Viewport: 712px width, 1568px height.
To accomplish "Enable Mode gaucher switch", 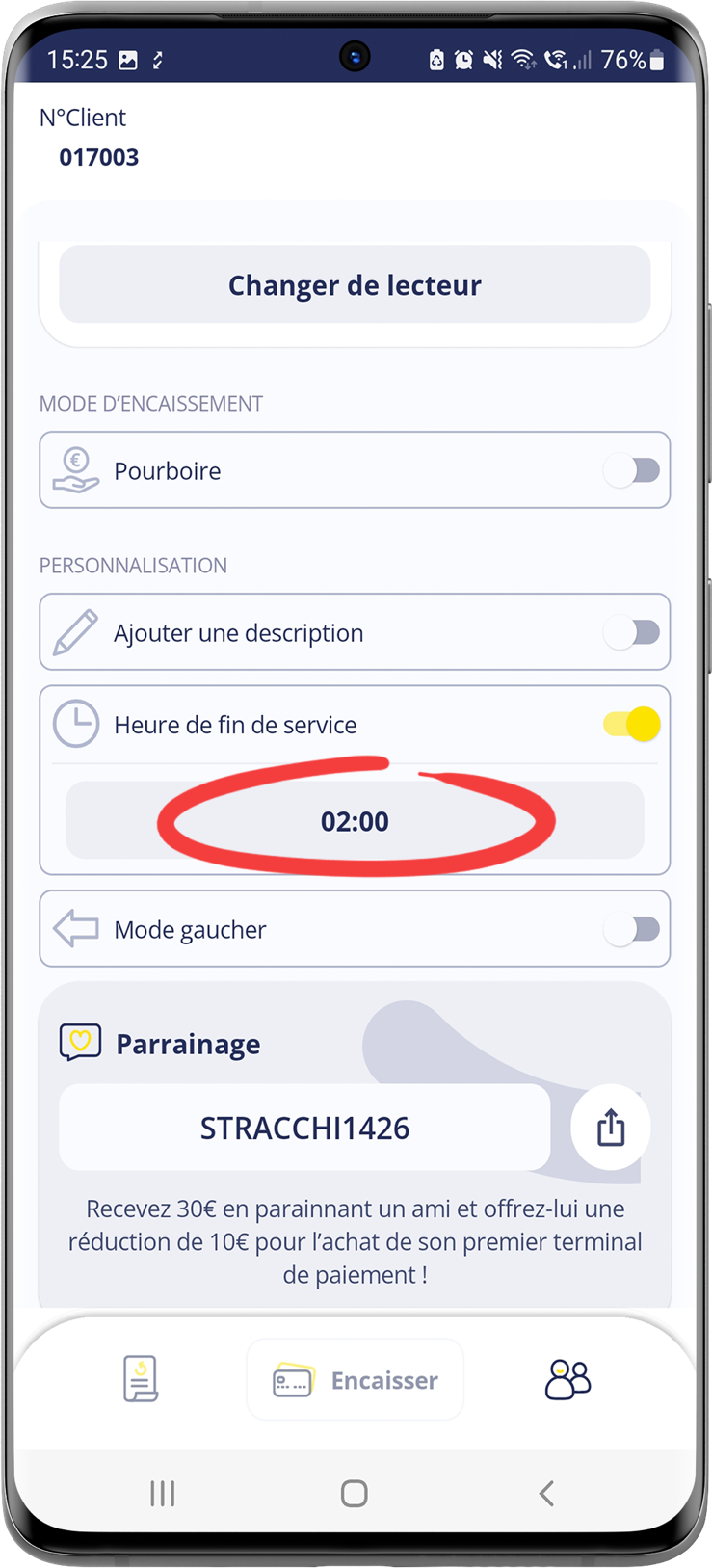I will click(633, 929).
